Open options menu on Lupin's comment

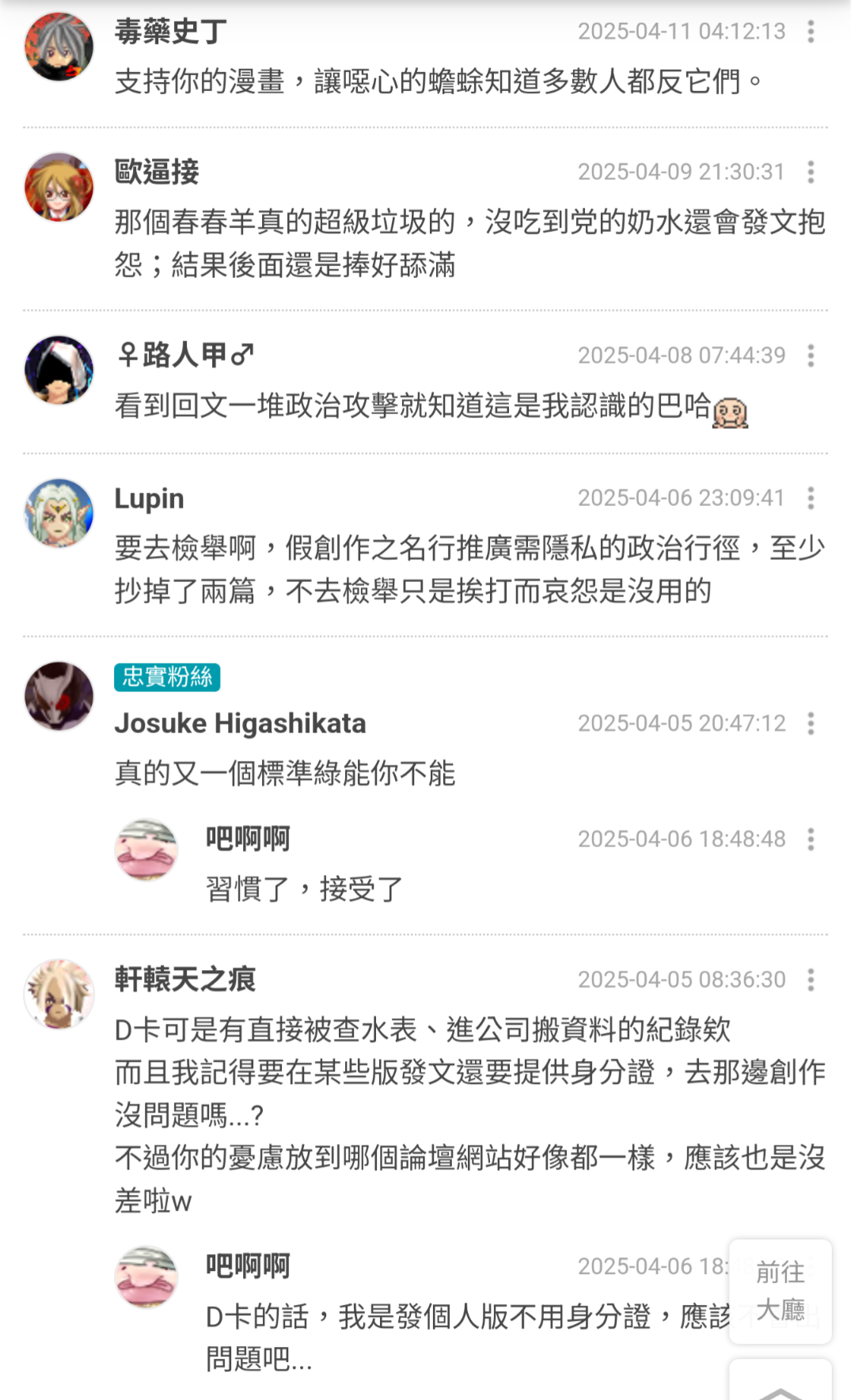pyautogui.click(x=811, y=498)
